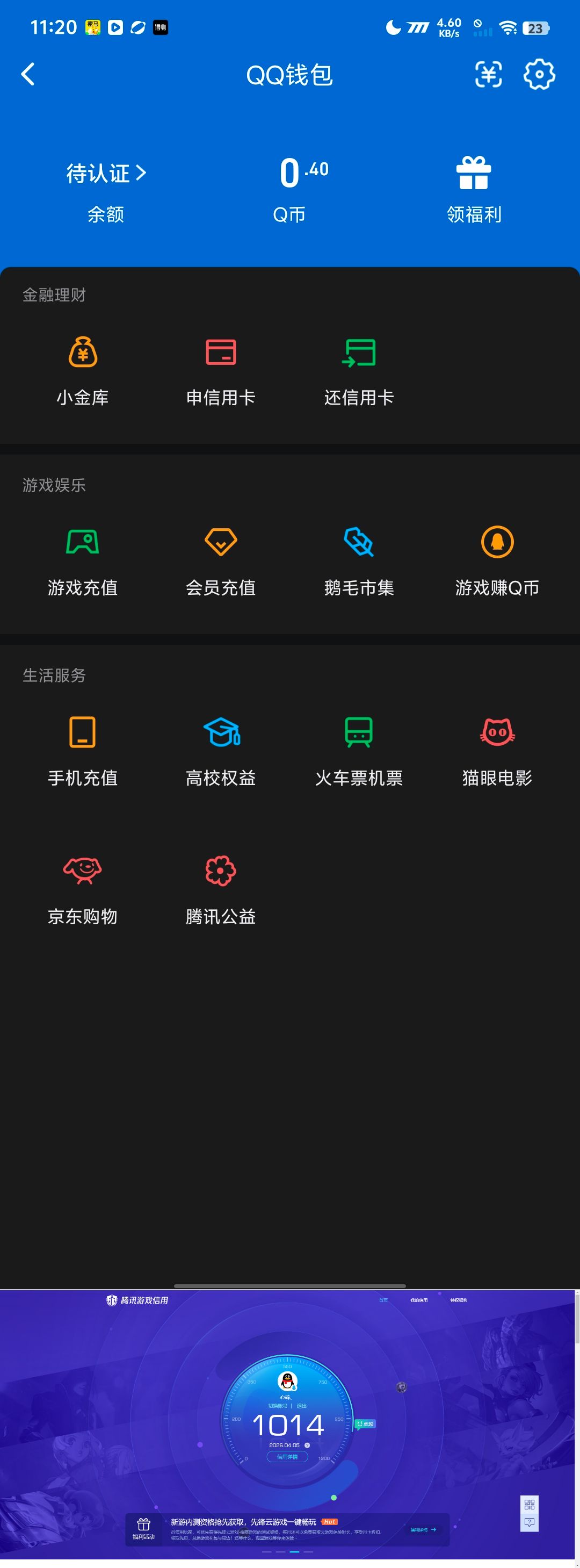Open QQ wallet settings gear
This screenshot has height=1568, width=580.
tap(539, 74)
